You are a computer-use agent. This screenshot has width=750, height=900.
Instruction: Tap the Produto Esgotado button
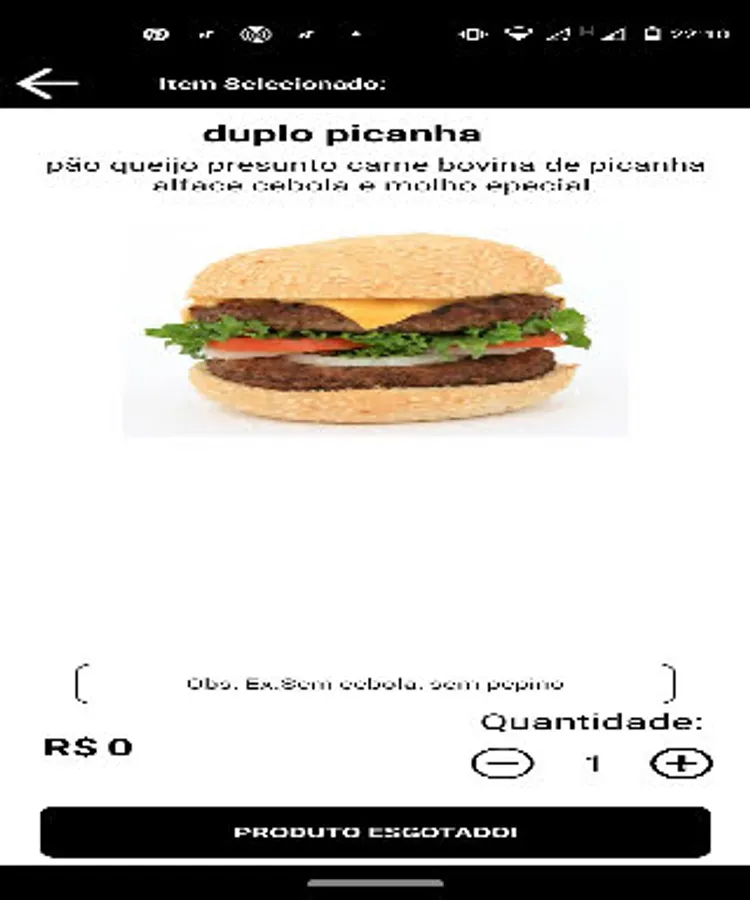click(375, 832)
